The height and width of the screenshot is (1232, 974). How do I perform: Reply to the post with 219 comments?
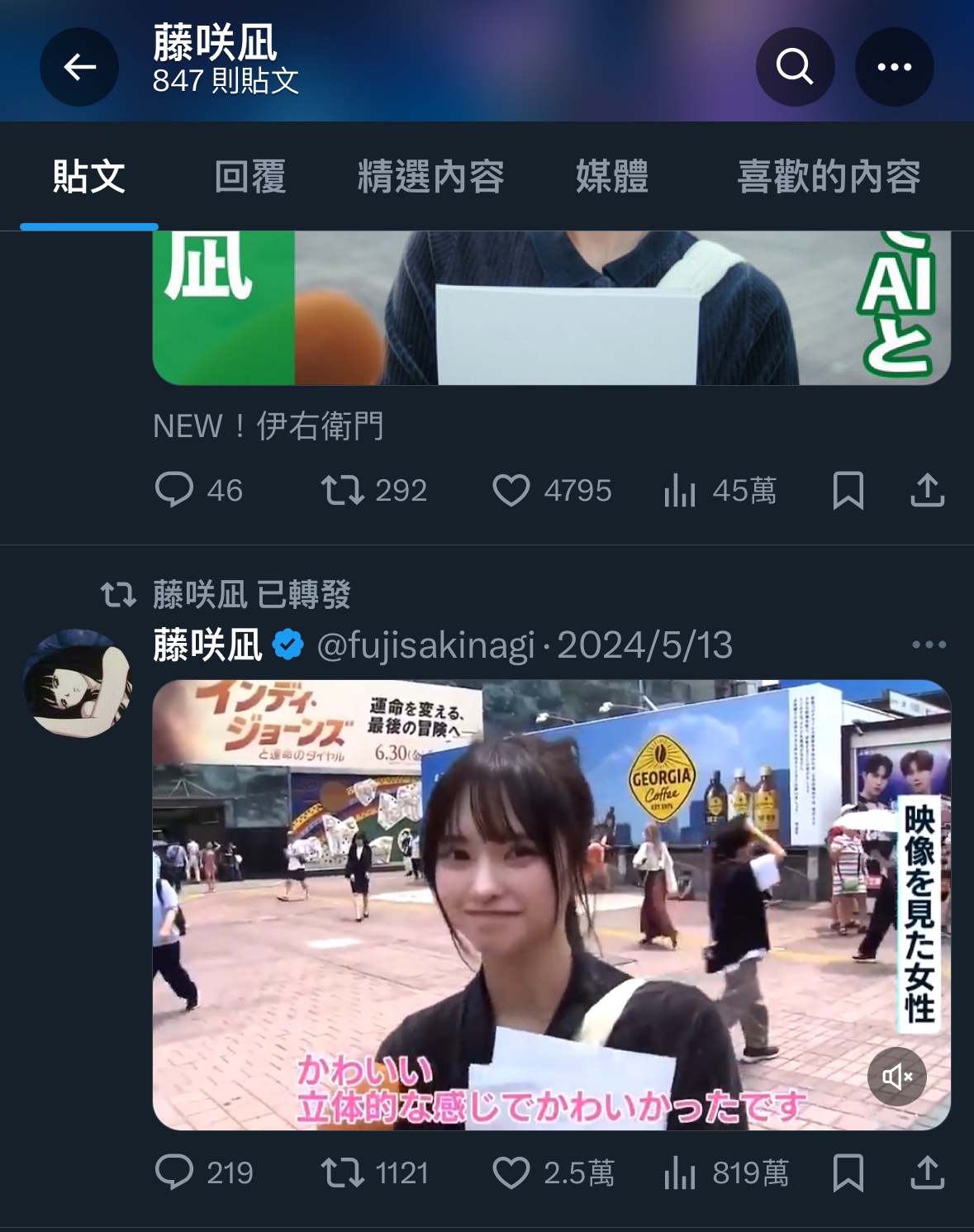[174, 1173]
